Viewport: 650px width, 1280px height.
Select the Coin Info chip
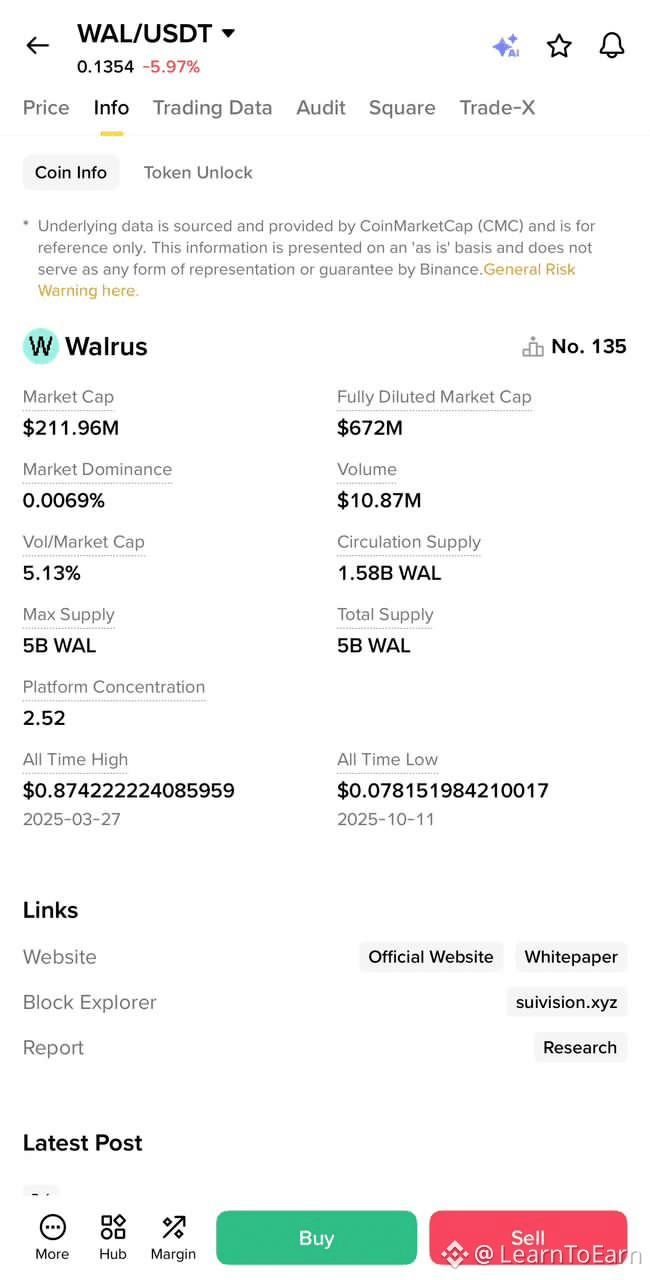(x=71, y=173)
